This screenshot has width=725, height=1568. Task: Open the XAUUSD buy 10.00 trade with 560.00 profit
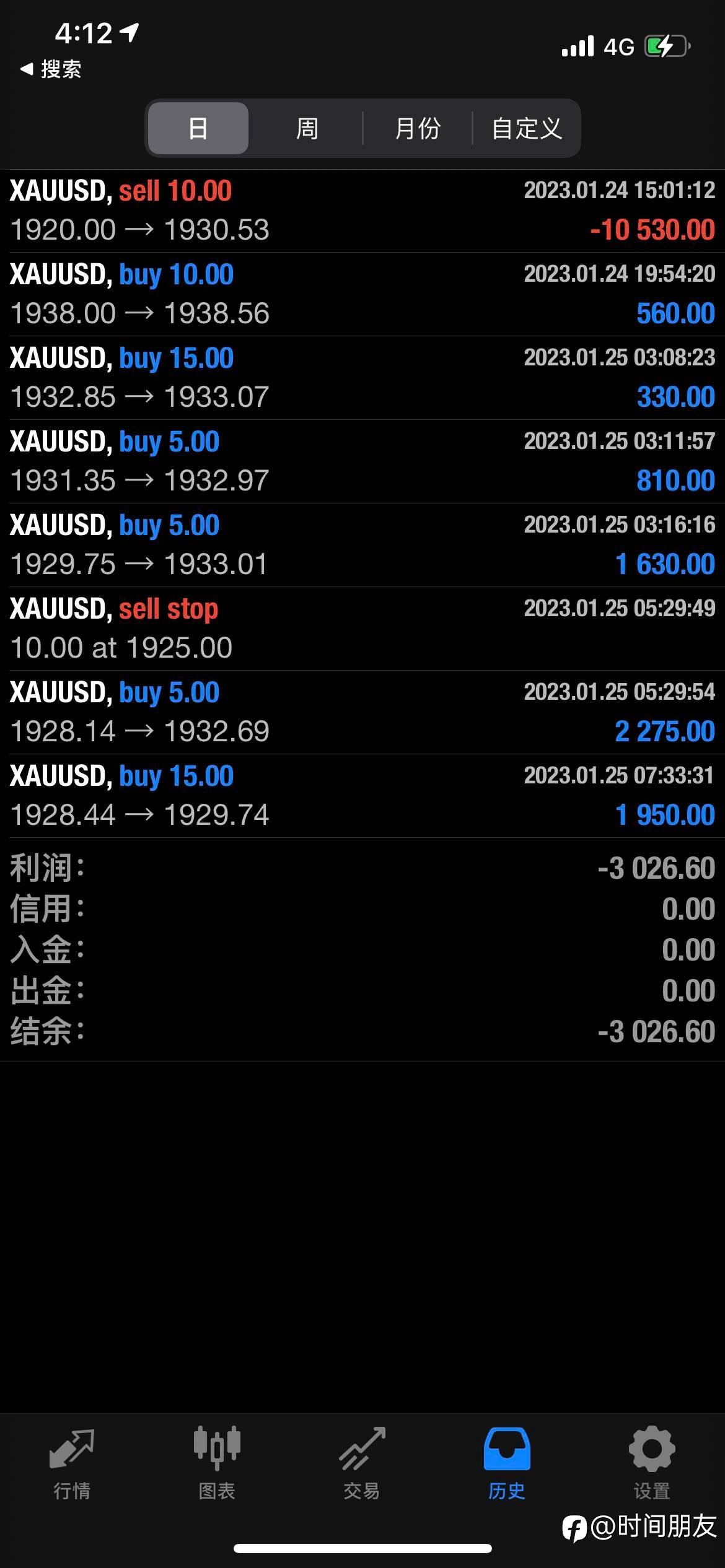click(362, 294)
